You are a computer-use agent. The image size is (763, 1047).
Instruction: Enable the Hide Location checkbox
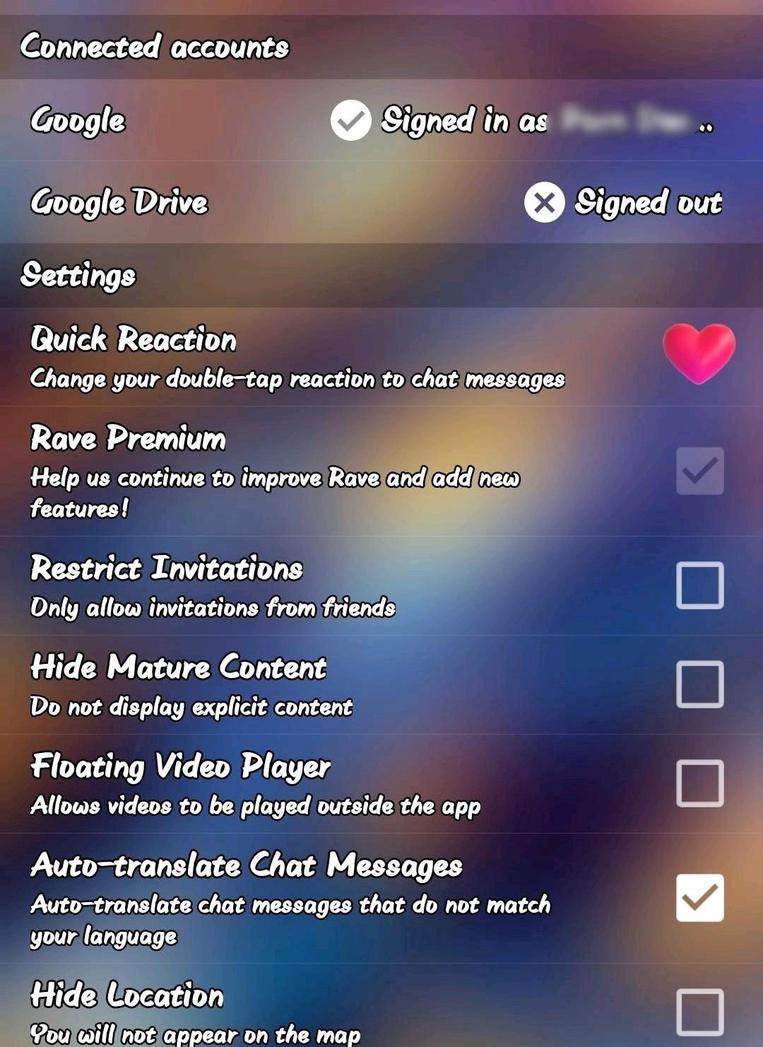click(x=699, y=1012)
